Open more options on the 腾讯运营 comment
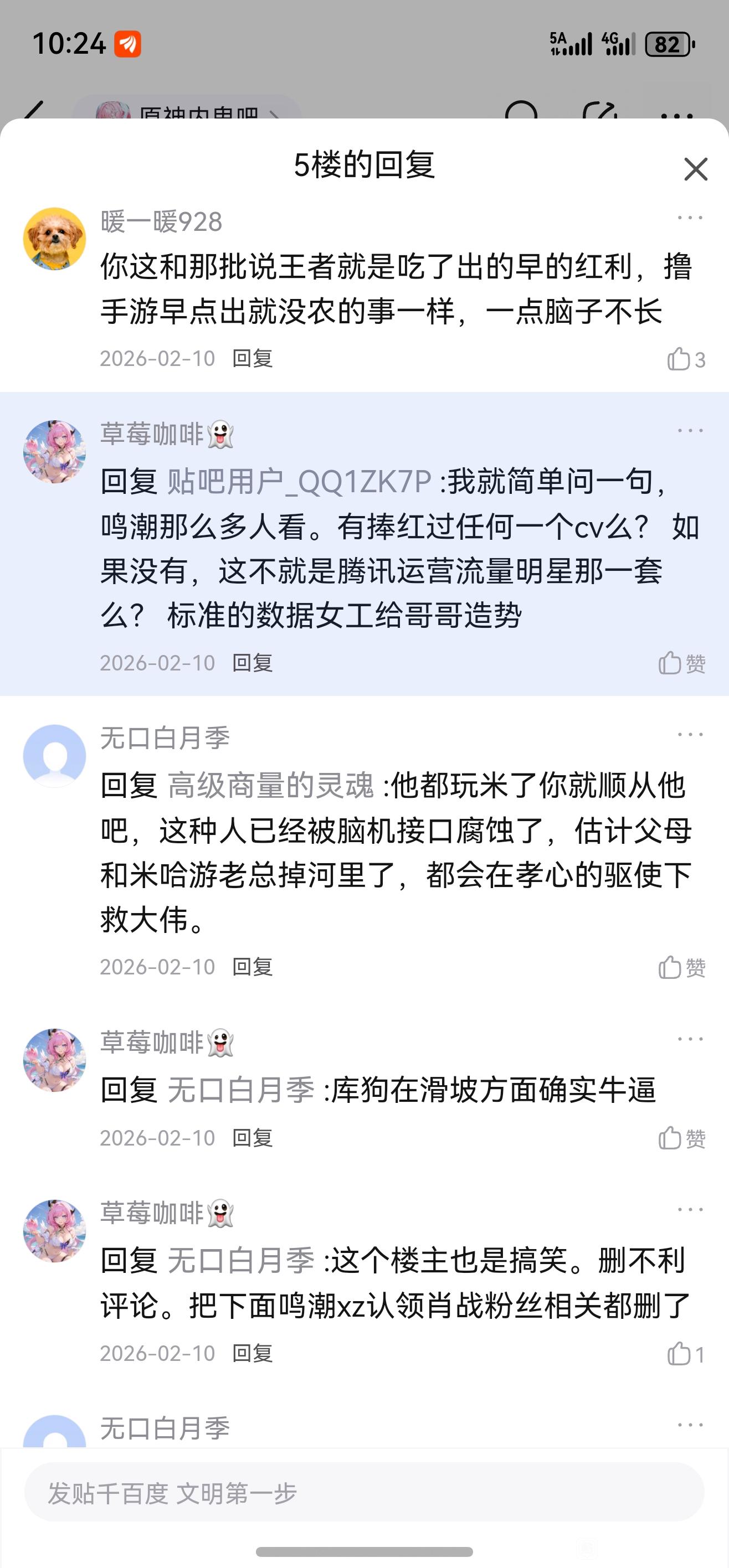Viewport: 729px width, 1568px height. (690, 431)
